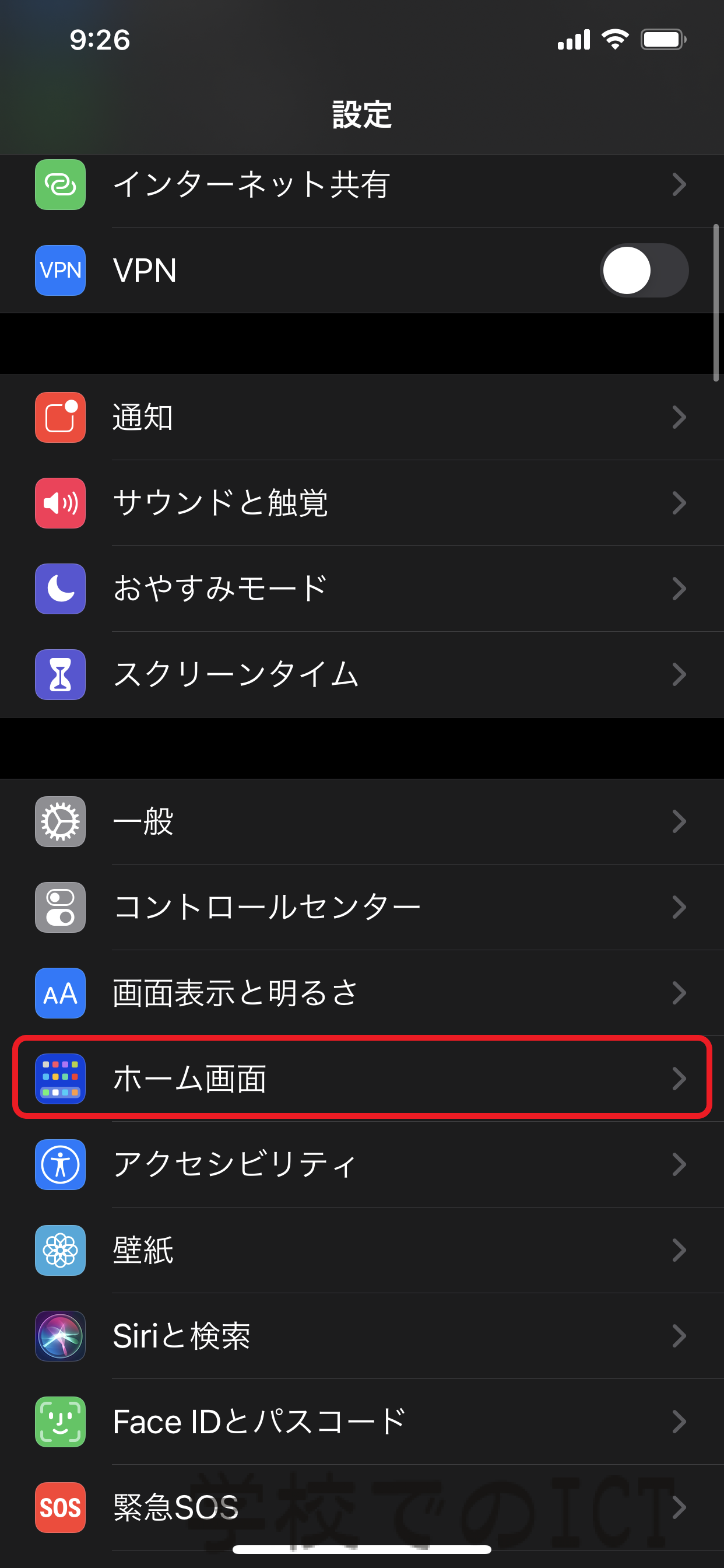Open コントロールセンター settings
Screen dimensions: 724x1568
[x=362, y=908]
